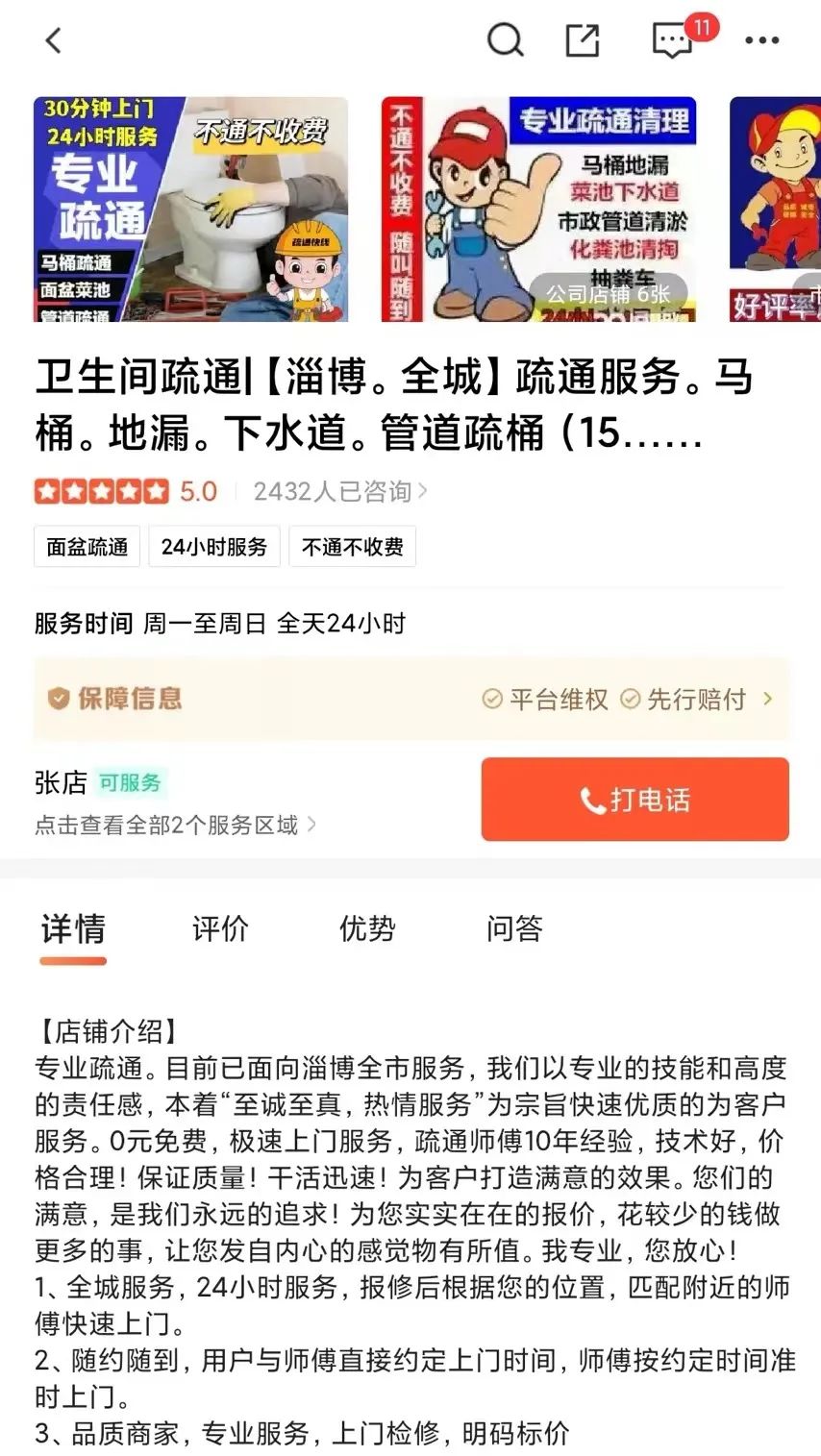
Task: Switch to the 优势 tab
Action: [x=367, y=928]
